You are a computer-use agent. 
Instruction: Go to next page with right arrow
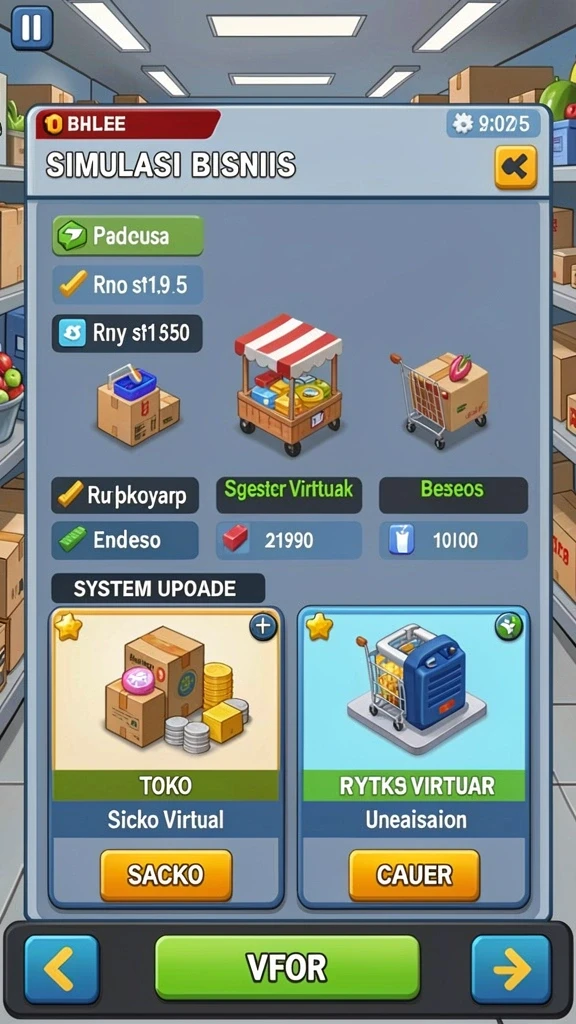(511, 969)
